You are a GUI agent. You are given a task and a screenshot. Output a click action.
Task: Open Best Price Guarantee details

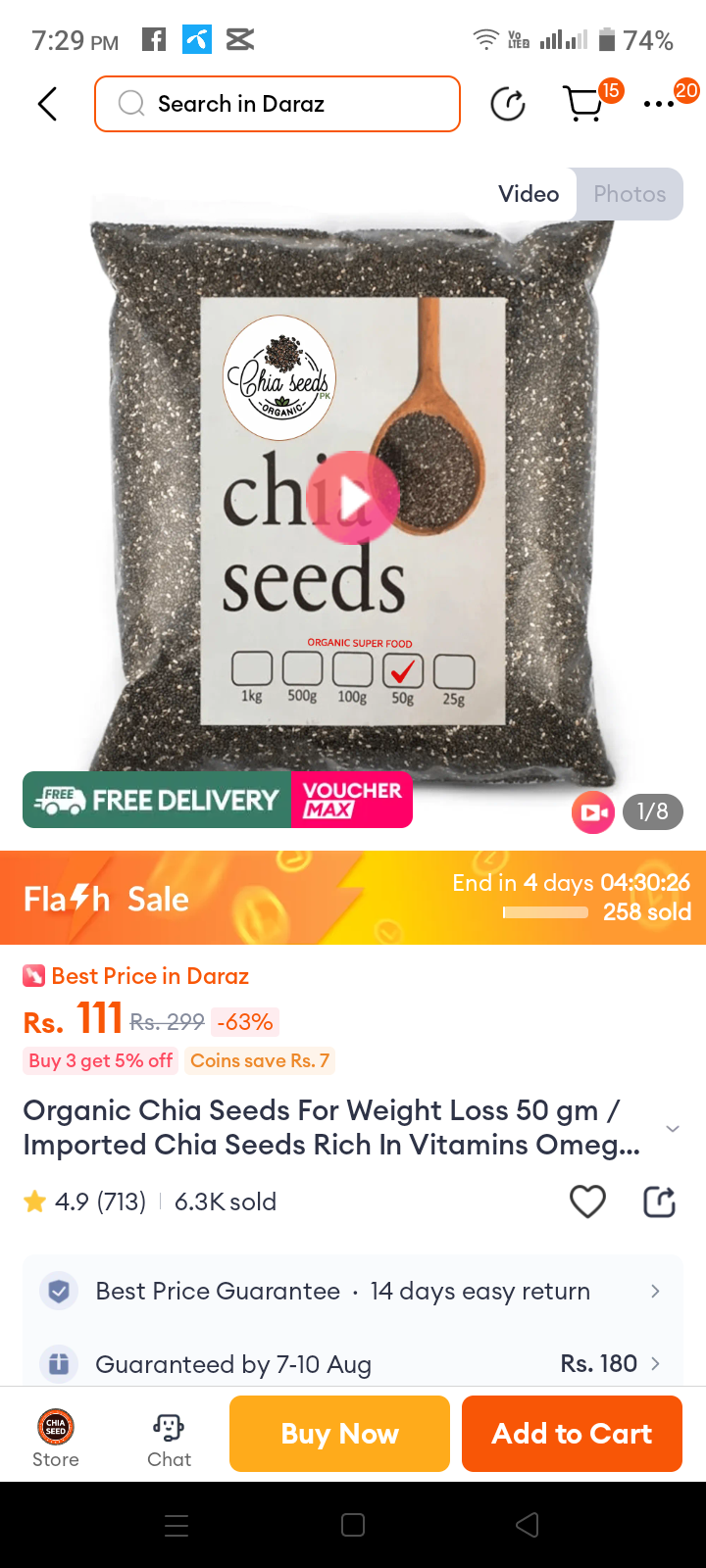tap(353, 1292)
